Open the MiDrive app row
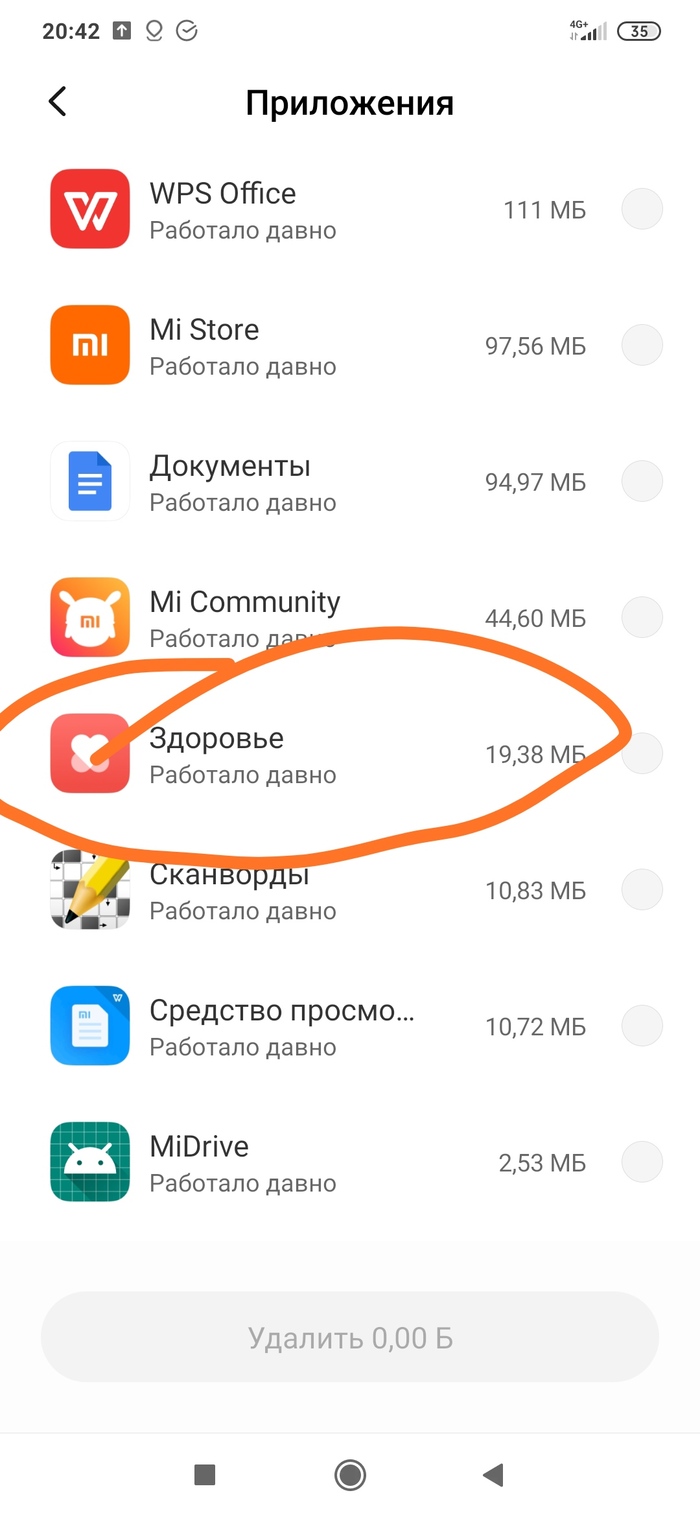The image size is (700, 1517). point(300,1162)
